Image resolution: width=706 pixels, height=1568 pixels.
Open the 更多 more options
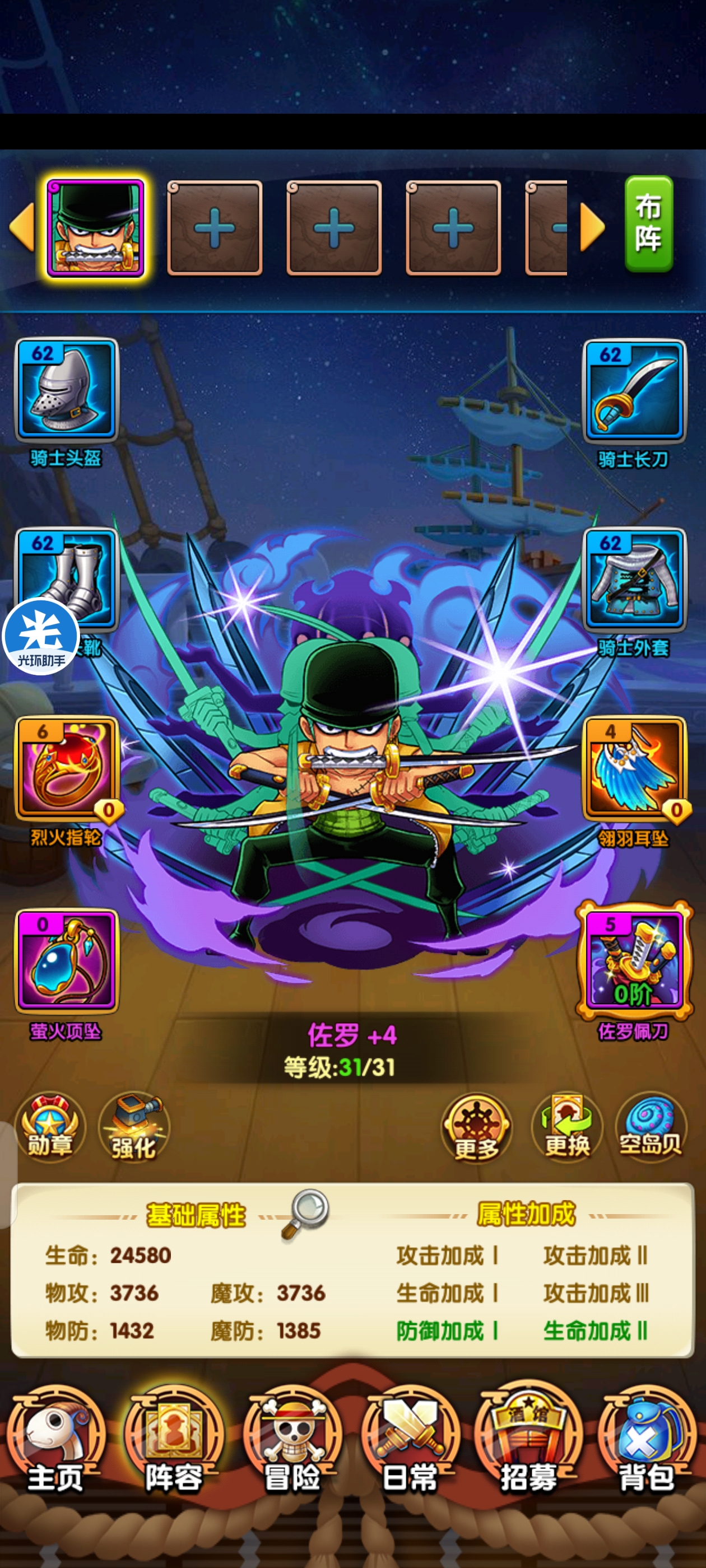coord(476,1128)
